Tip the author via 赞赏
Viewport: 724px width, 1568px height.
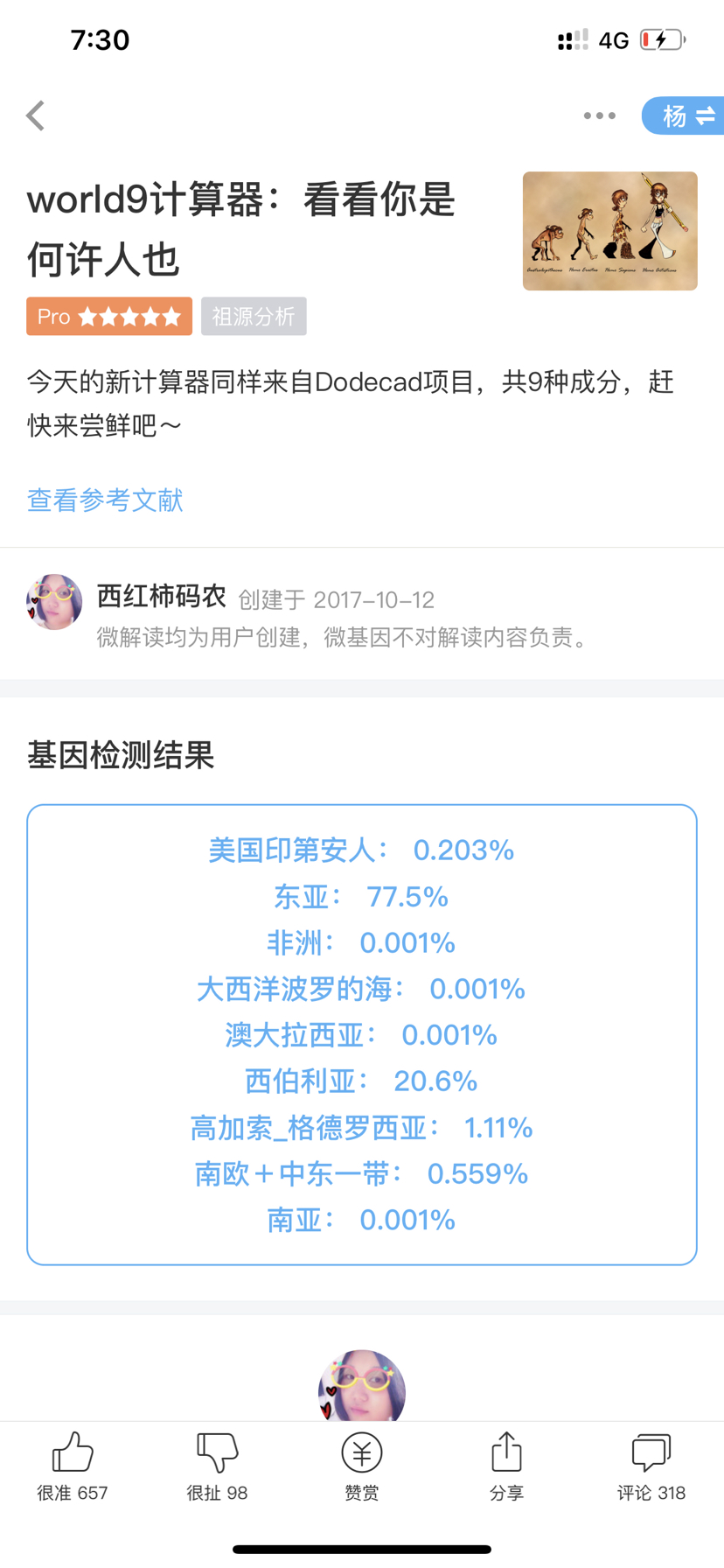362,1466
